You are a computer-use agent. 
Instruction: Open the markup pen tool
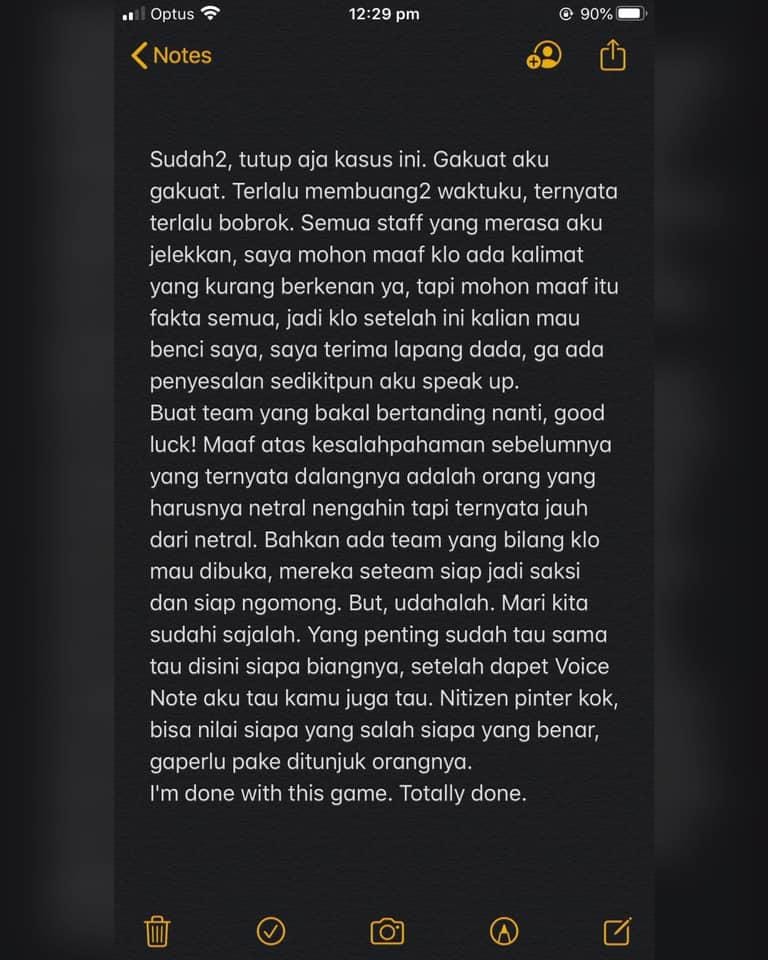pyautogui.click(x=504, y=932)
